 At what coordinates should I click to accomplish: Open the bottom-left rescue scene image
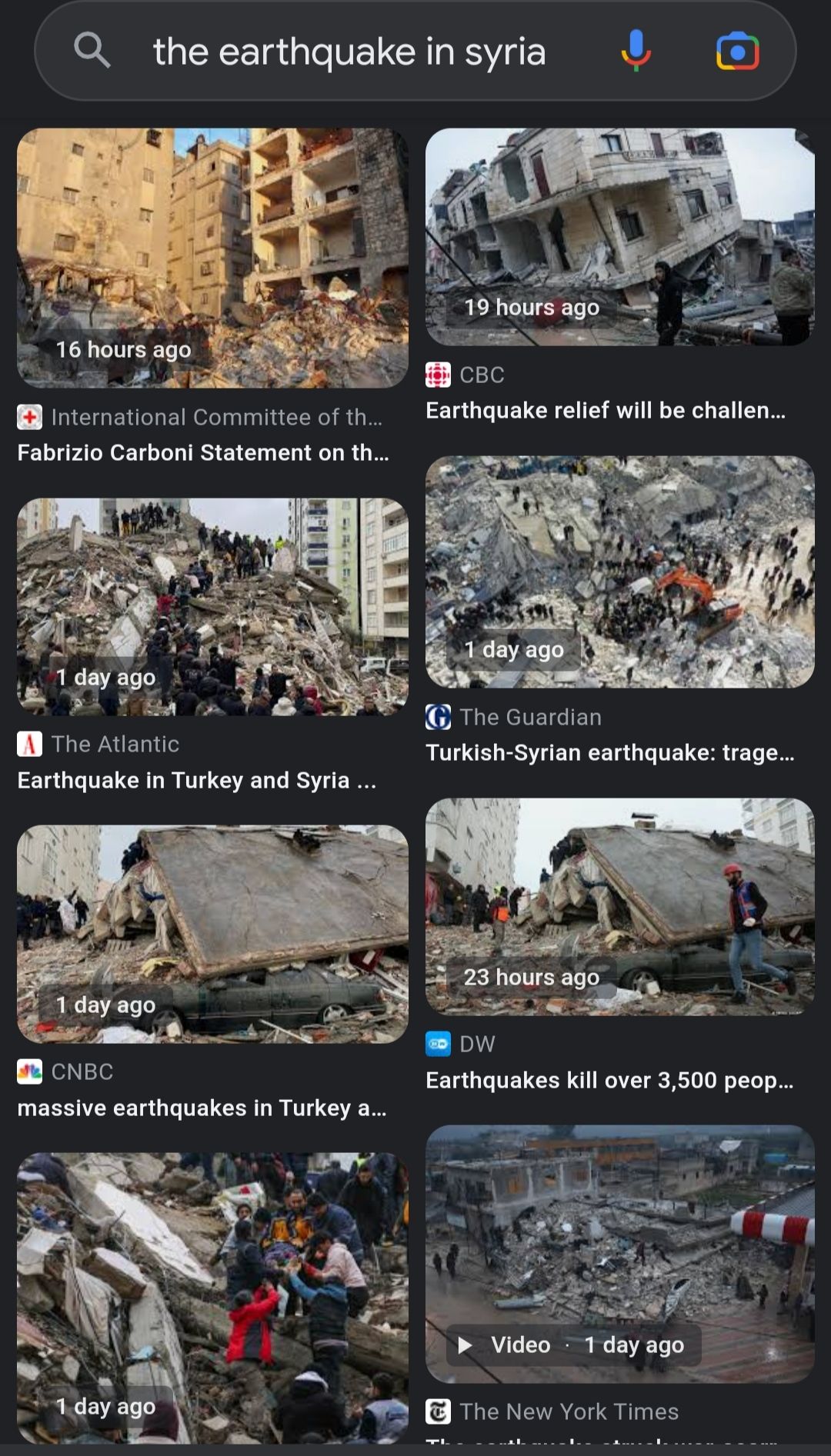[212, 1297]
